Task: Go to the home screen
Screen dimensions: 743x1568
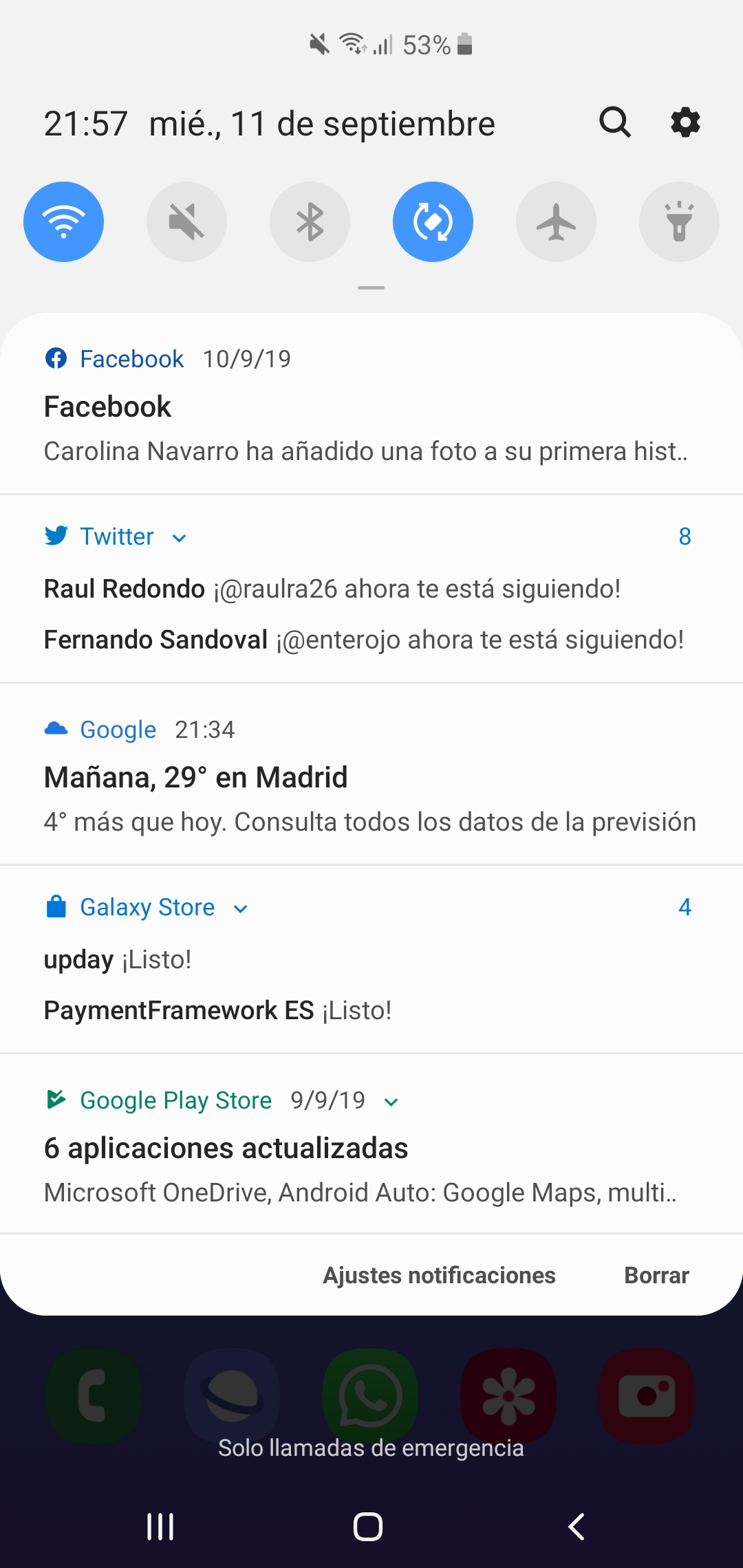Action: click(368, 1527)
